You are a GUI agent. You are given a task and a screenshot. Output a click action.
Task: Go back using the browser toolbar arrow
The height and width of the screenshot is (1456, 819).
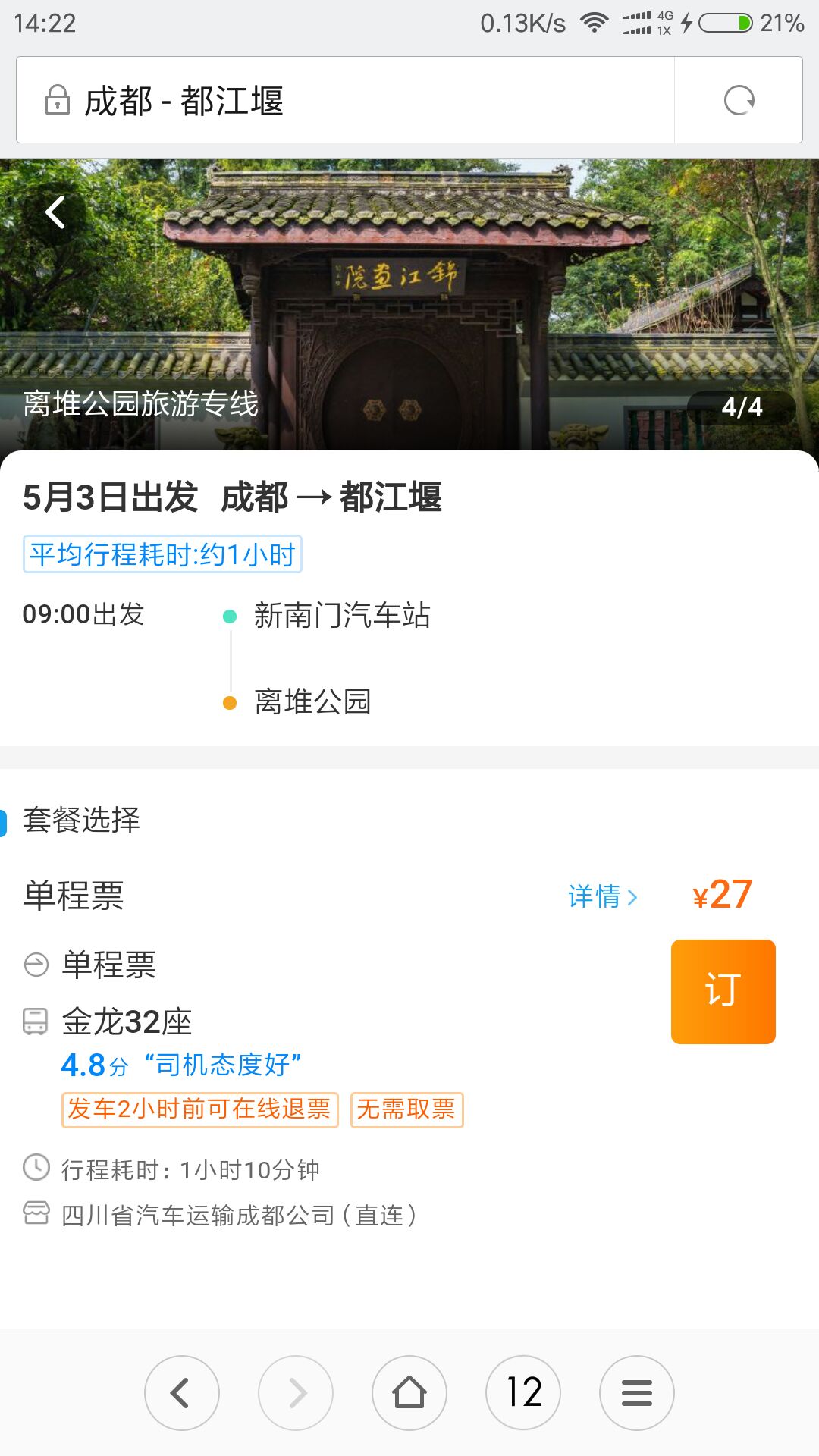coord(182,1393)
